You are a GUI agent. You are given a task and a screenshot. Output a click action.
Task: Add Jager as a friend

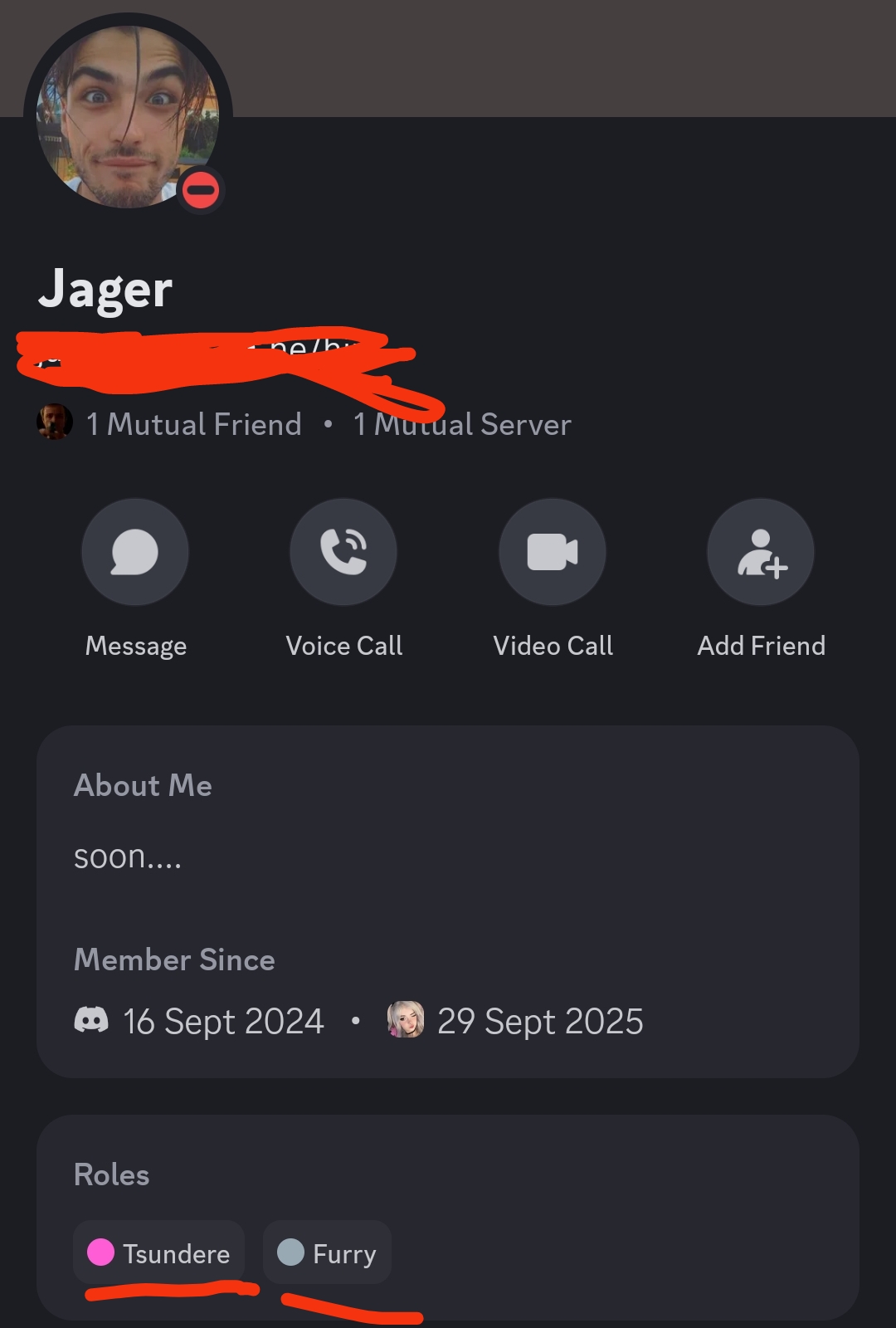pos(761,552)
